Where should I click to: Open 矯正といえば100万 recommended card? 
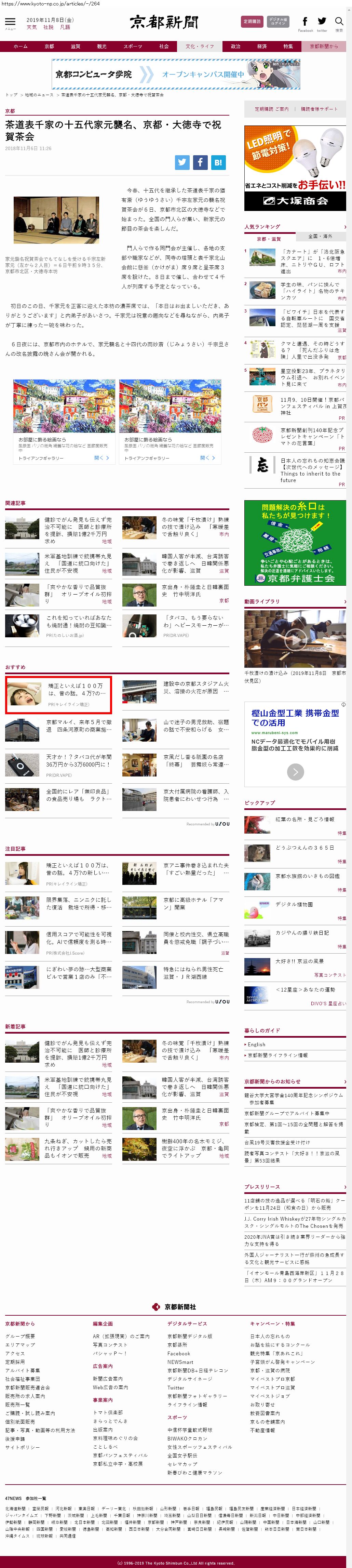click(x=59, y=694)
